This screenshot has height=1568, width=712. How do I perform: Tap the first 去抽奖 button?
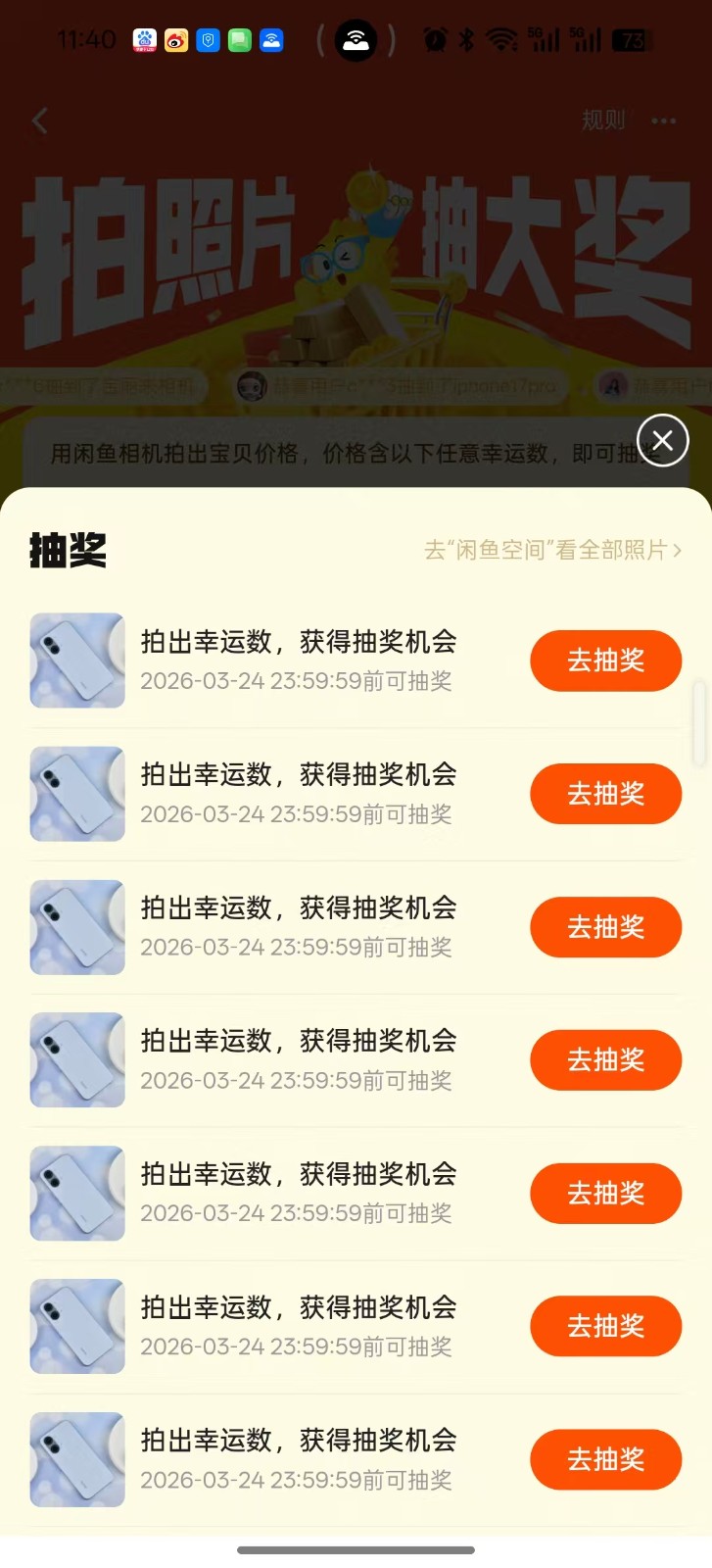[605, 661]
